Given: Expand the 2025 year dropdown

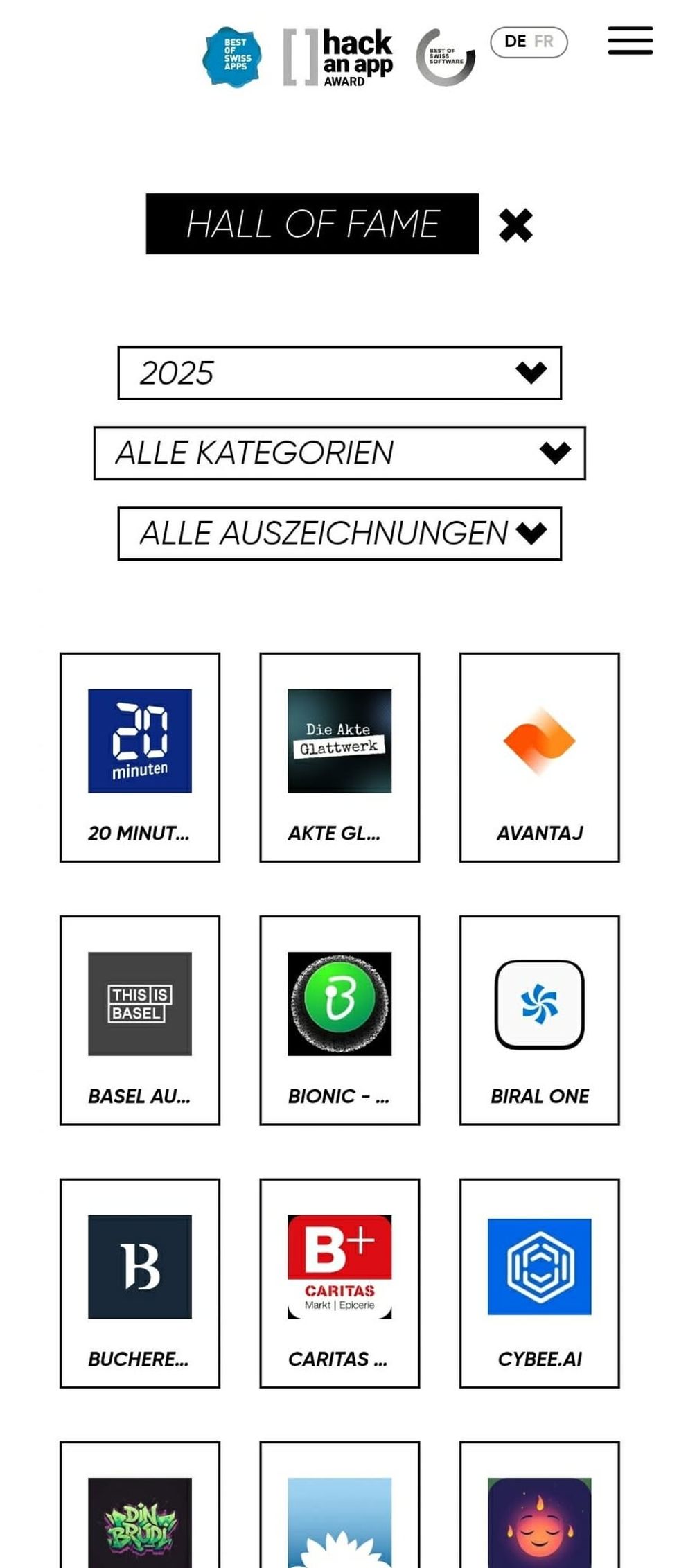Looking at the screenshot, I should pyautogui.click(x=339, y=373).
